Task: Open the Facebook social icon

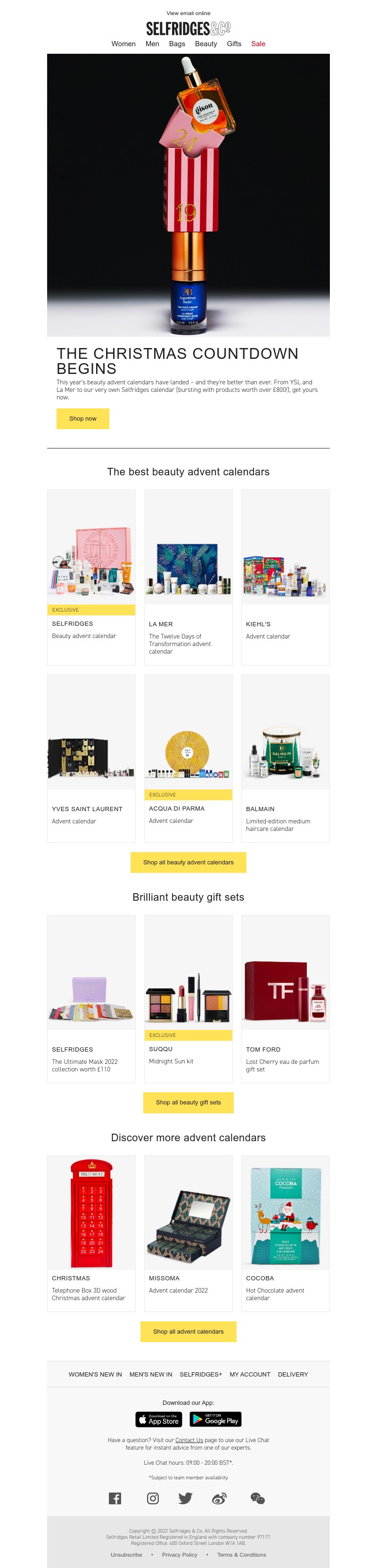Action: click(115, 1498)
